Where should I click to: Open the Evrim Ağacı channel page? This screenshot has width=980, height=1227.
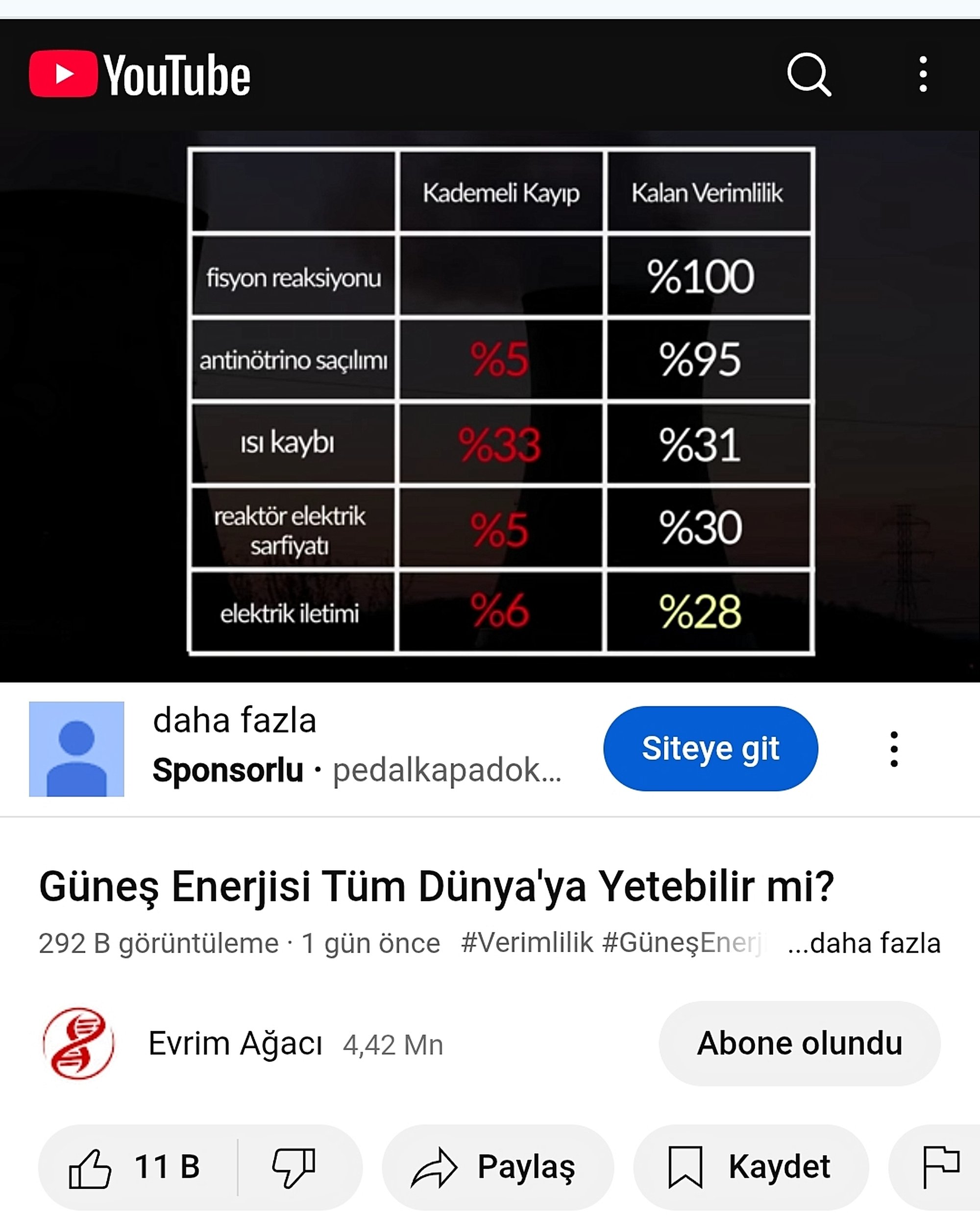pos(235,1044)
